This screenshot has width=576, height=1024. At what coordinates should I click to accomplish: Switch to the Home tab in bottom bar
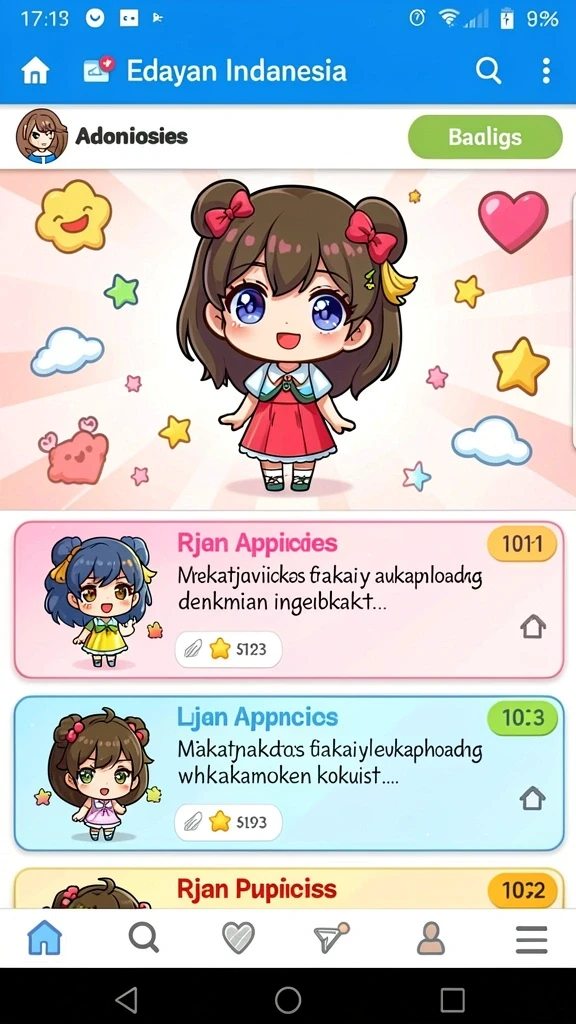[x=44, y=938]
